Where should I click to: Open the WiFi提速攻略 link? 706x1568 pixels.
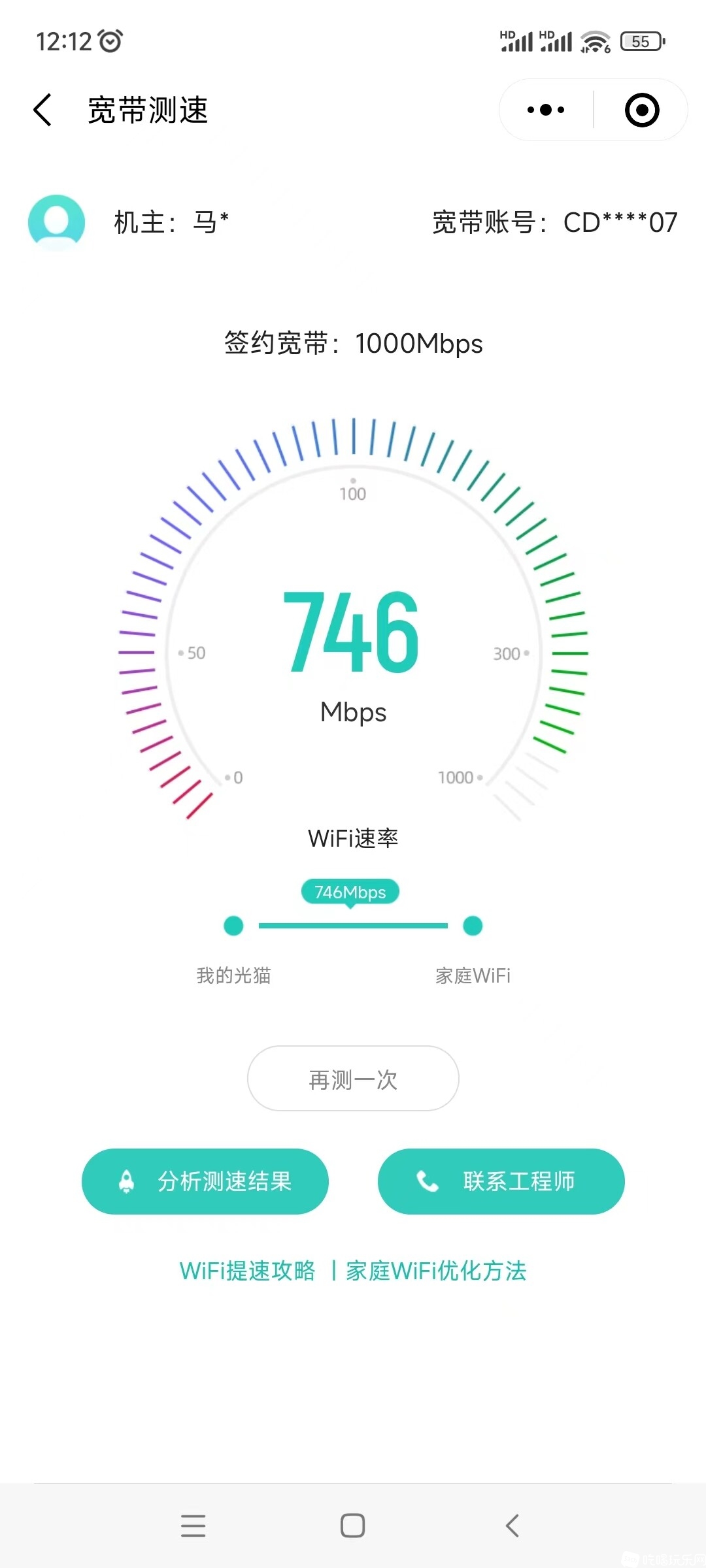point(248,1271)
